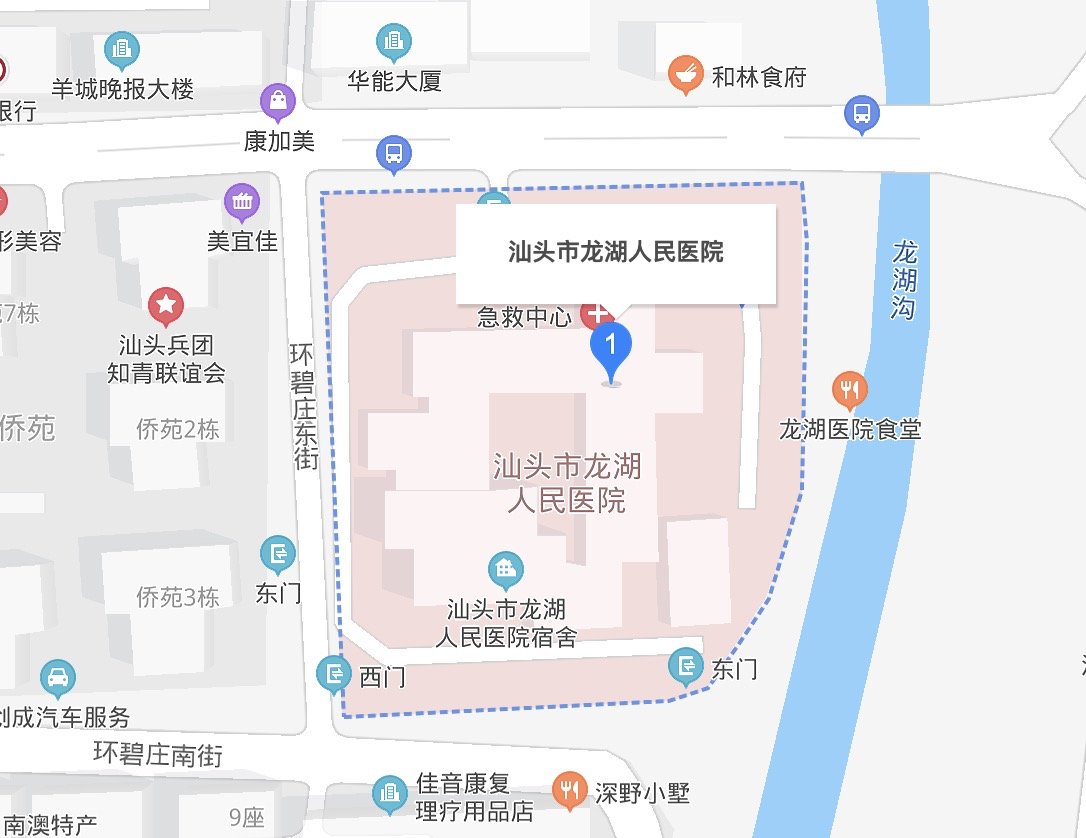
Task: Tap the 东门 marker below the hospital dormitory
Action: pos(686,664)
